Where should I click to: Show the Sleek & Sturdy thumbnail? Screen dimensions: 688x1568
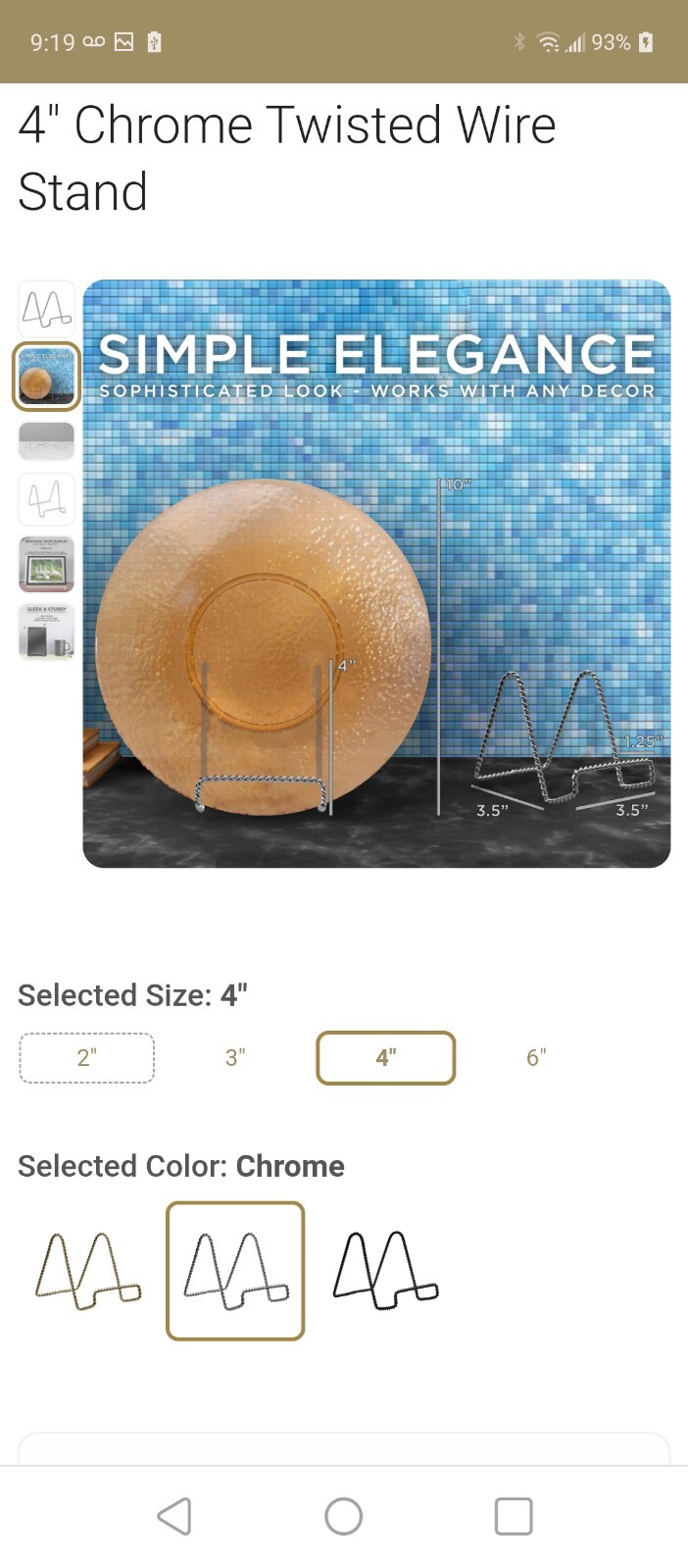point(46,632)
